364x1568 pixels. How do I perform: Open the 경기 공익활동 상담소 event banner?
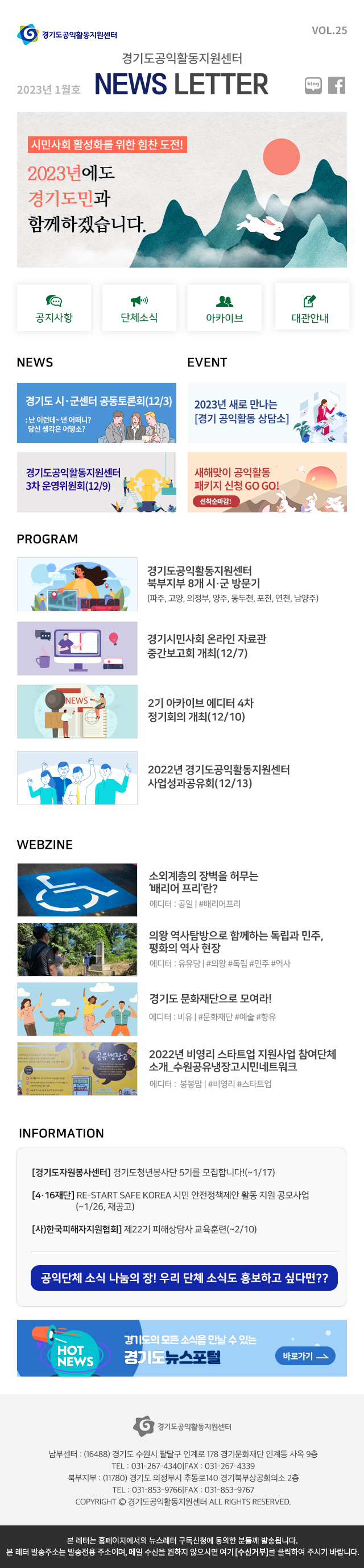pyautogui.click(x=267, y=412)
